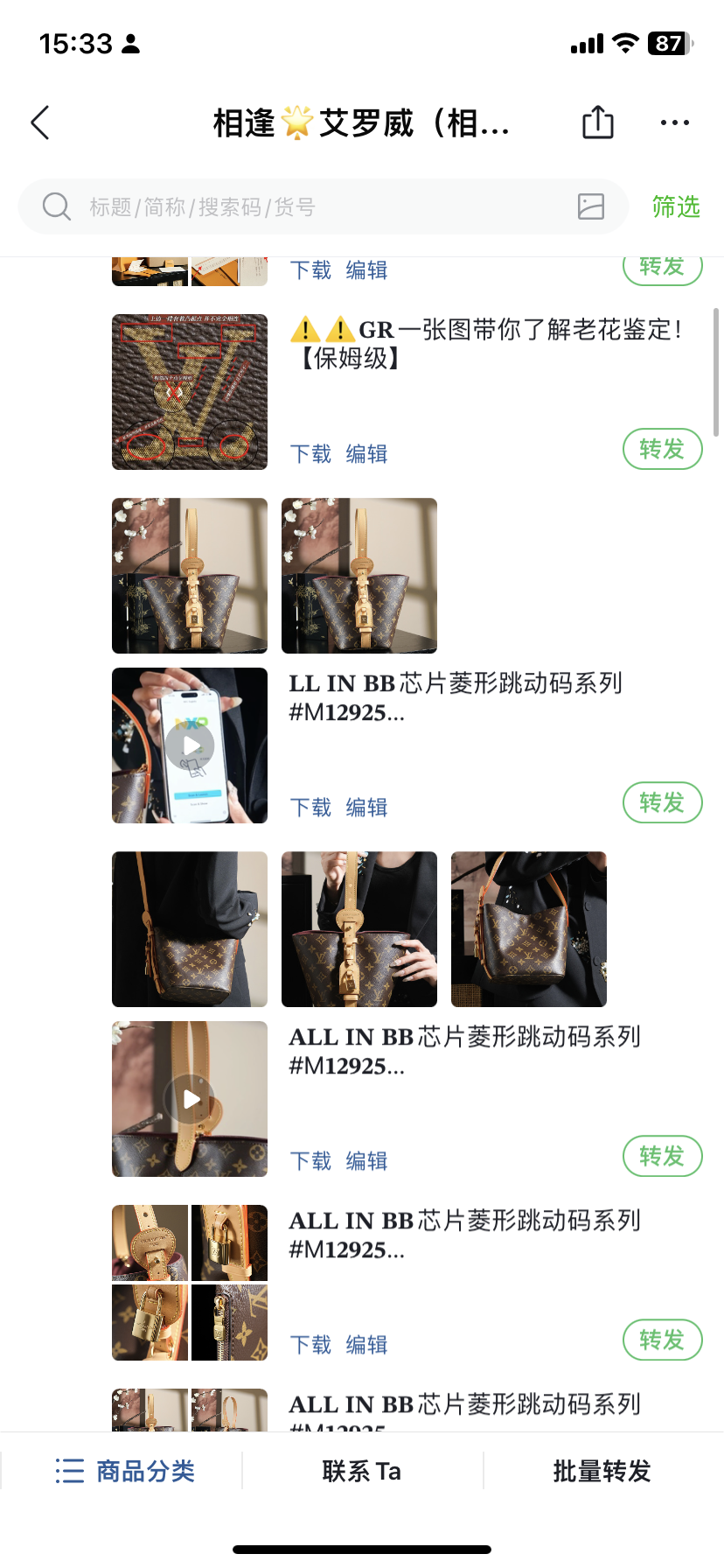Viewport: 724px width, 1568px height.
Task: Open the four-photo padlock detail collage
Action: point(190,1283)
